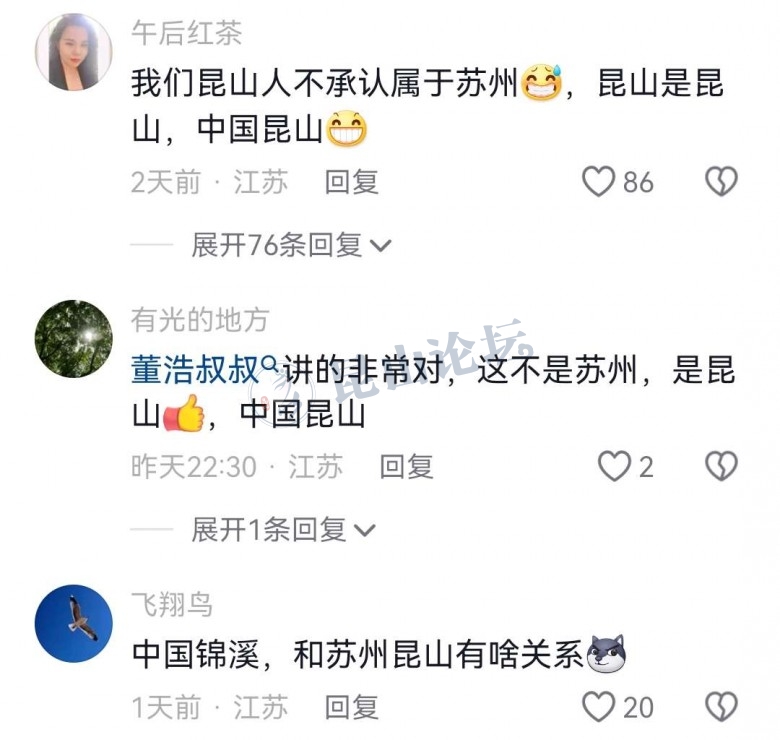Dislike the comment by 飞翔鸟
Image resolution: width=780 pixels, height=740 pixels.
(721, 708)
